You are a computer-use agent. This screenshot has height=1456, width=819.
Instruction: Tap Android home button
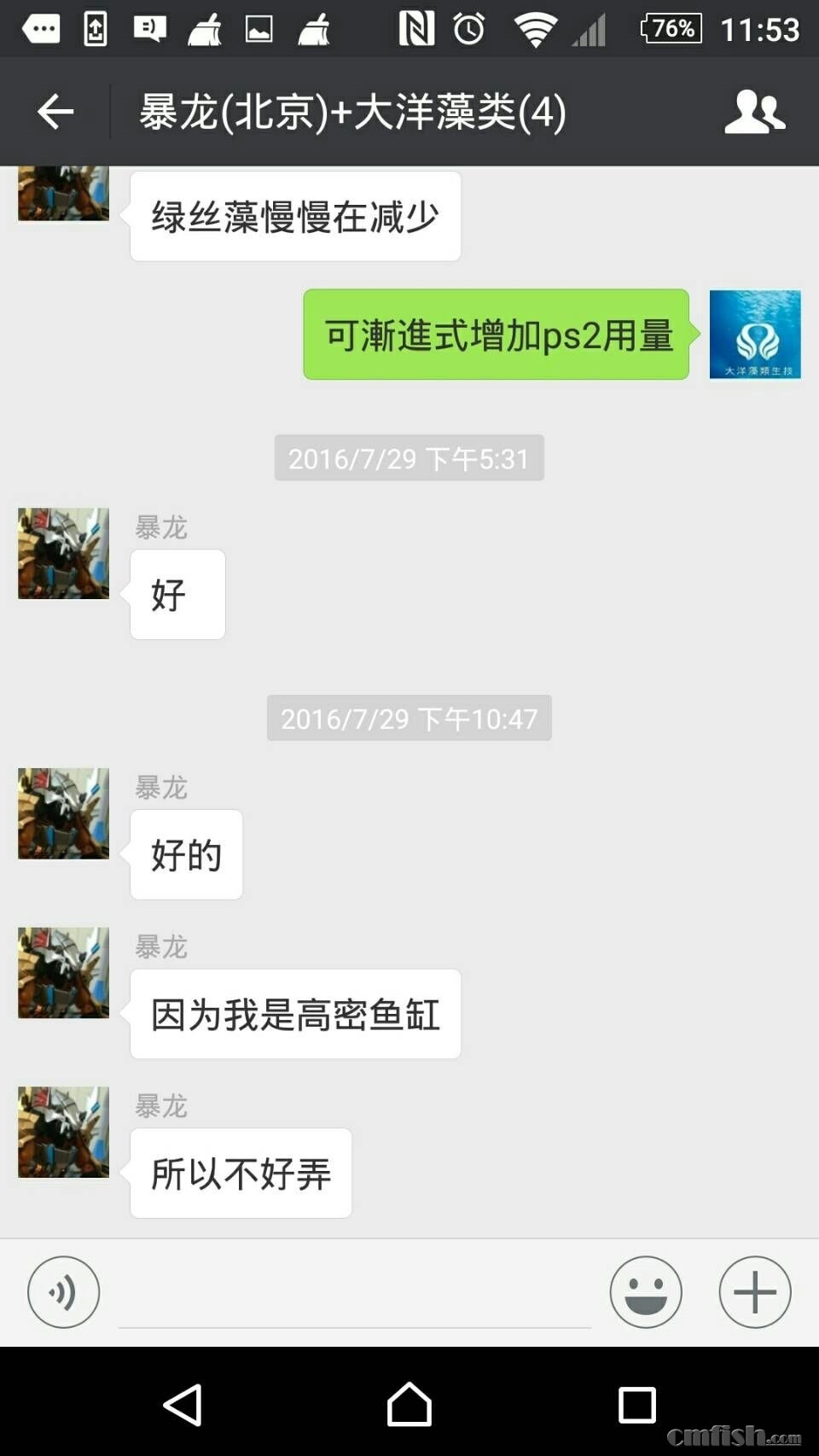coord(409,1405)
